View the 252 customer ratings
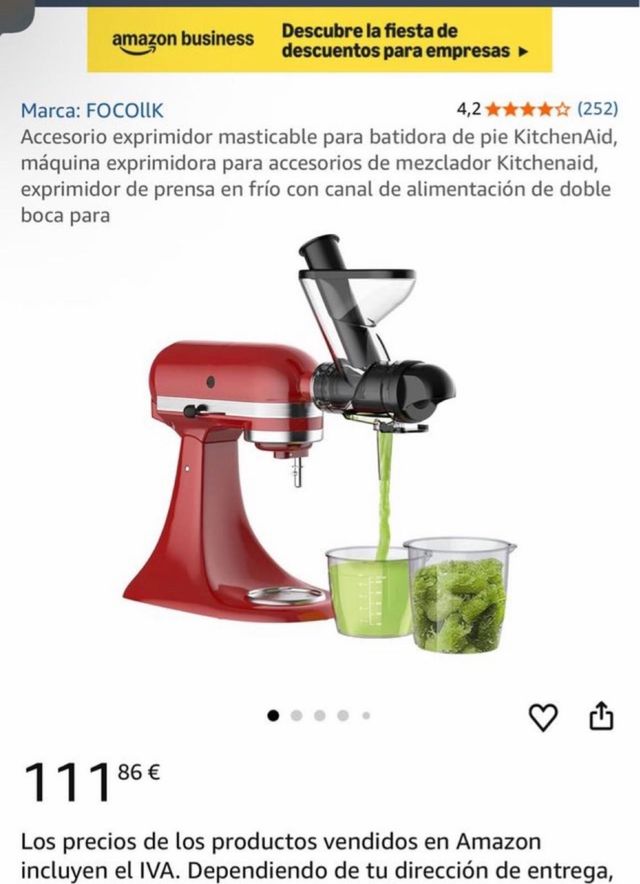 [x=597, y=109]
